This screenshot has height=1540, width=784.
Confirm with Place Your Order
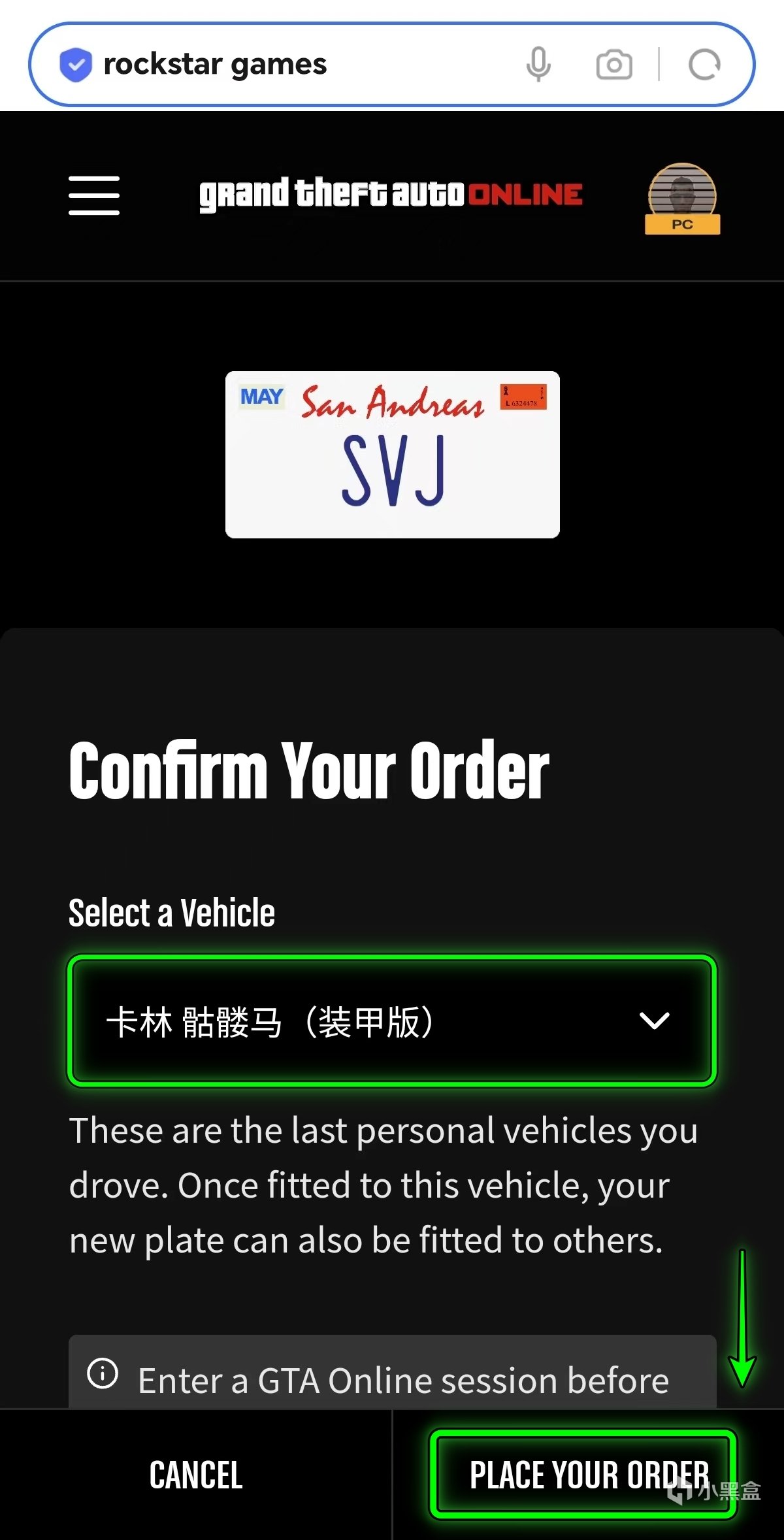(x=584, y=1475)
